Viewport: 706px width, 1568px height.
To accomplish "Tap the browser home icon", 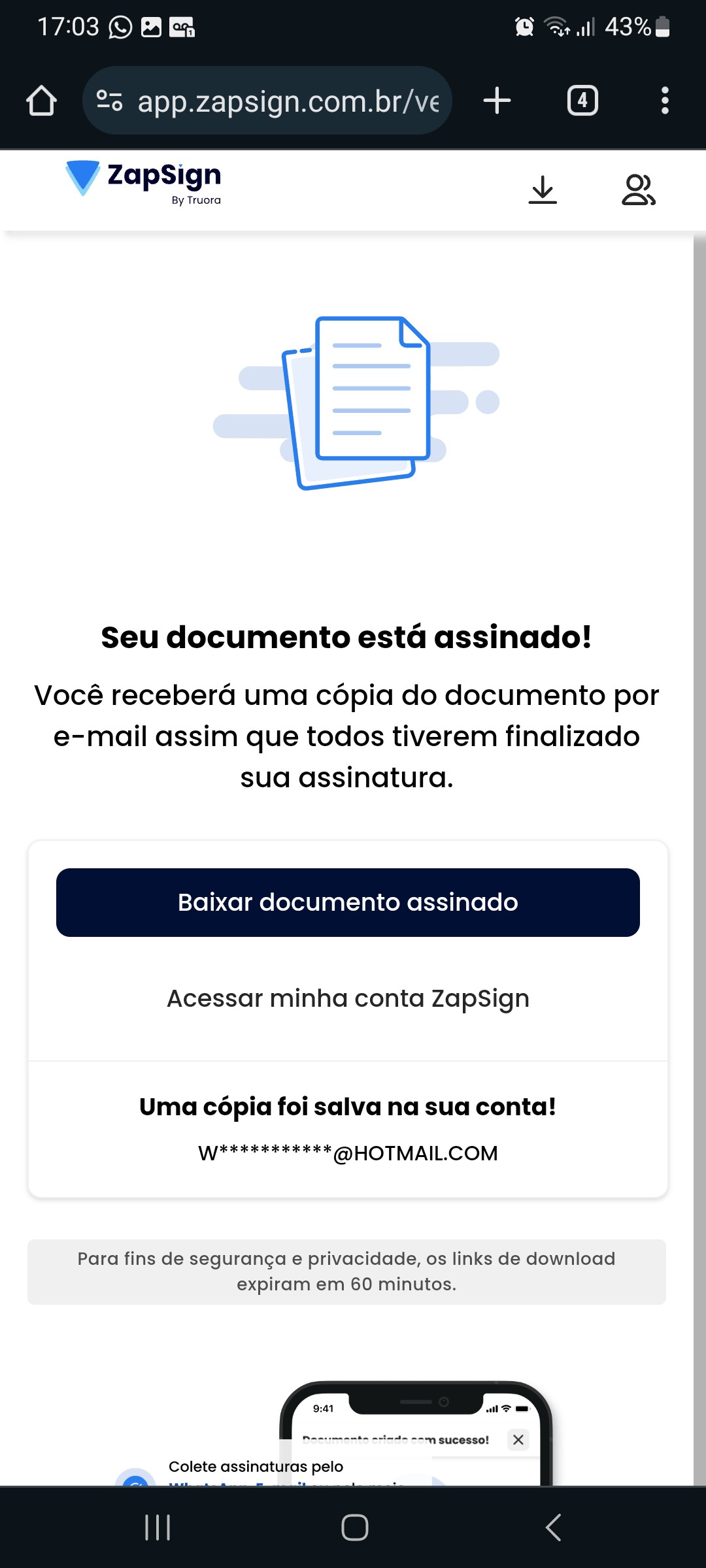I will 41,101.
